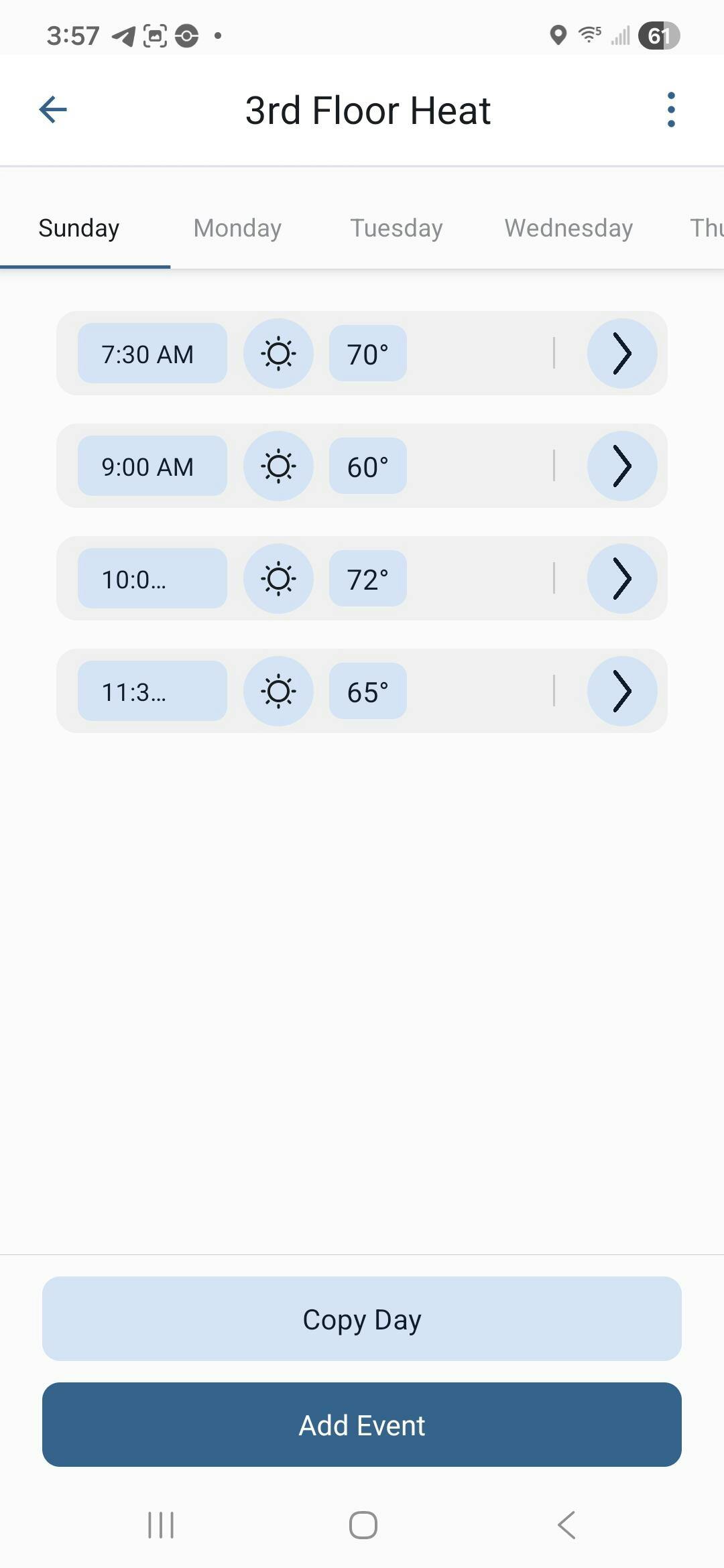Screen dimensions: 724x1568
Task: Tap the sun mode icon for 70°
Action: click(278, 353)
